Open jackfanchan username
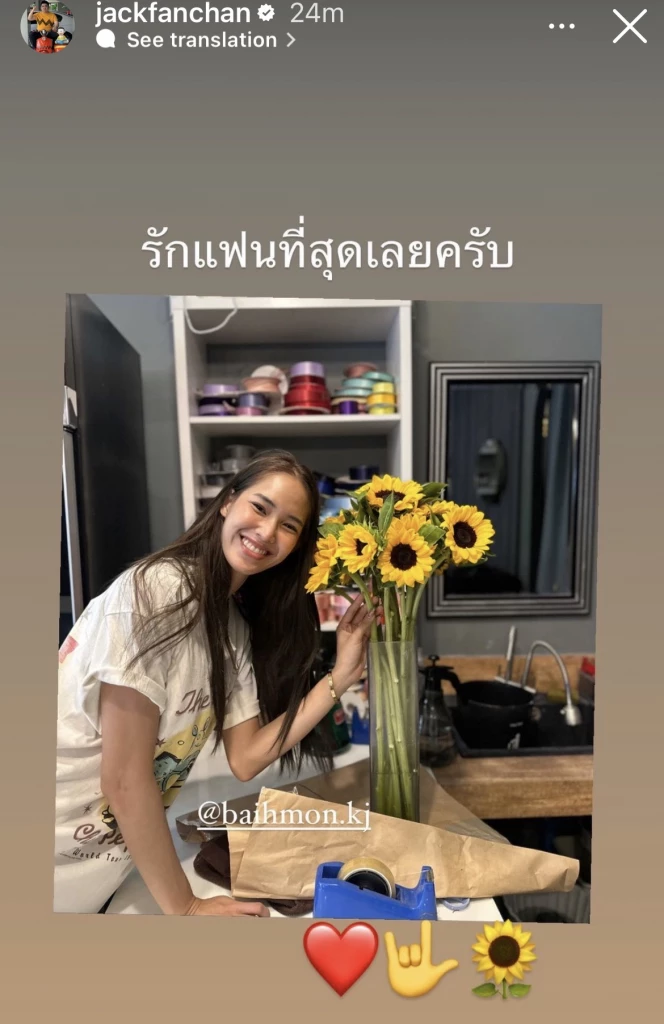The image size is (664, 1024). tap(173, 13)
